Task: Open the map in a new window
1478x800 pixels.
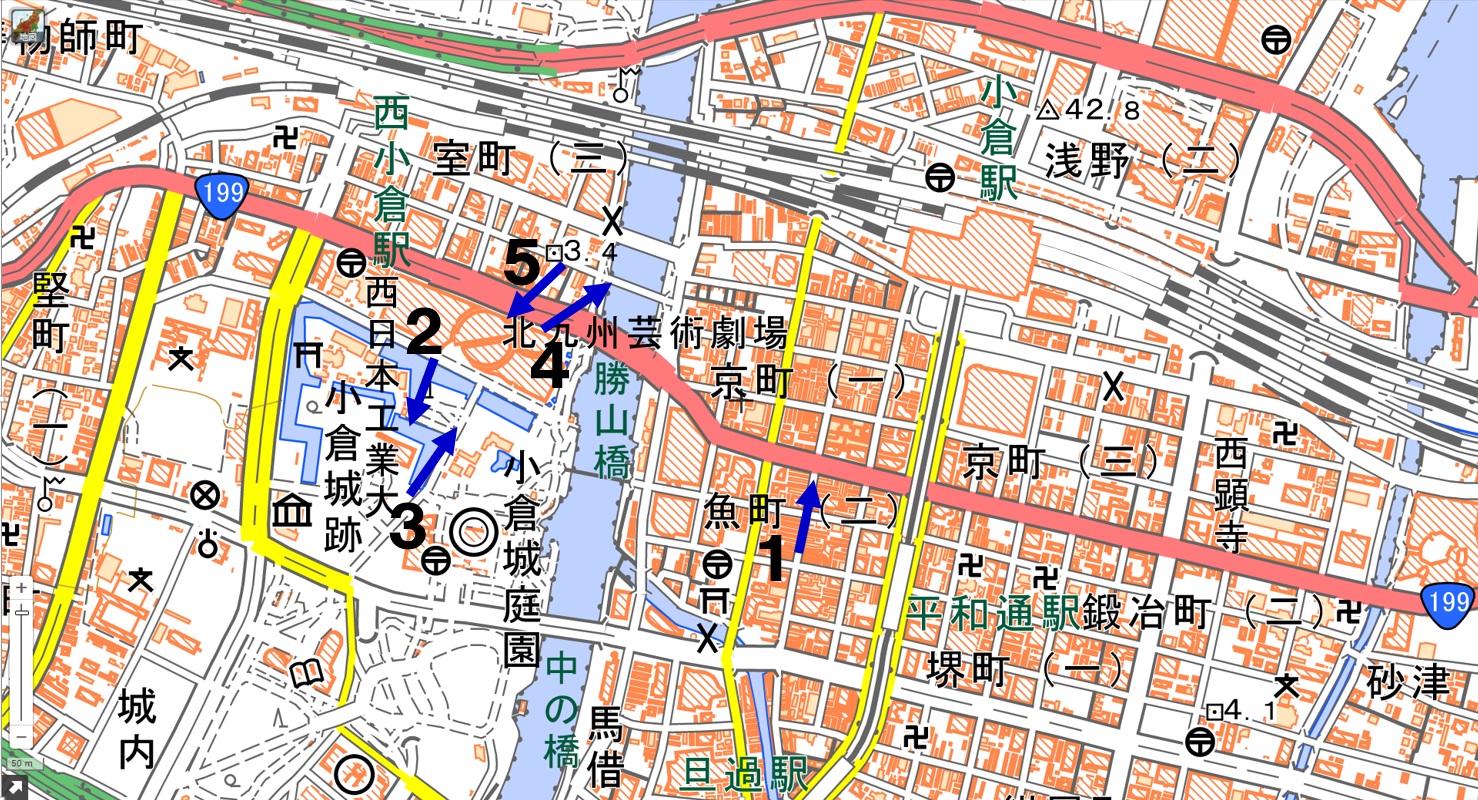Action: pos(15,785)
